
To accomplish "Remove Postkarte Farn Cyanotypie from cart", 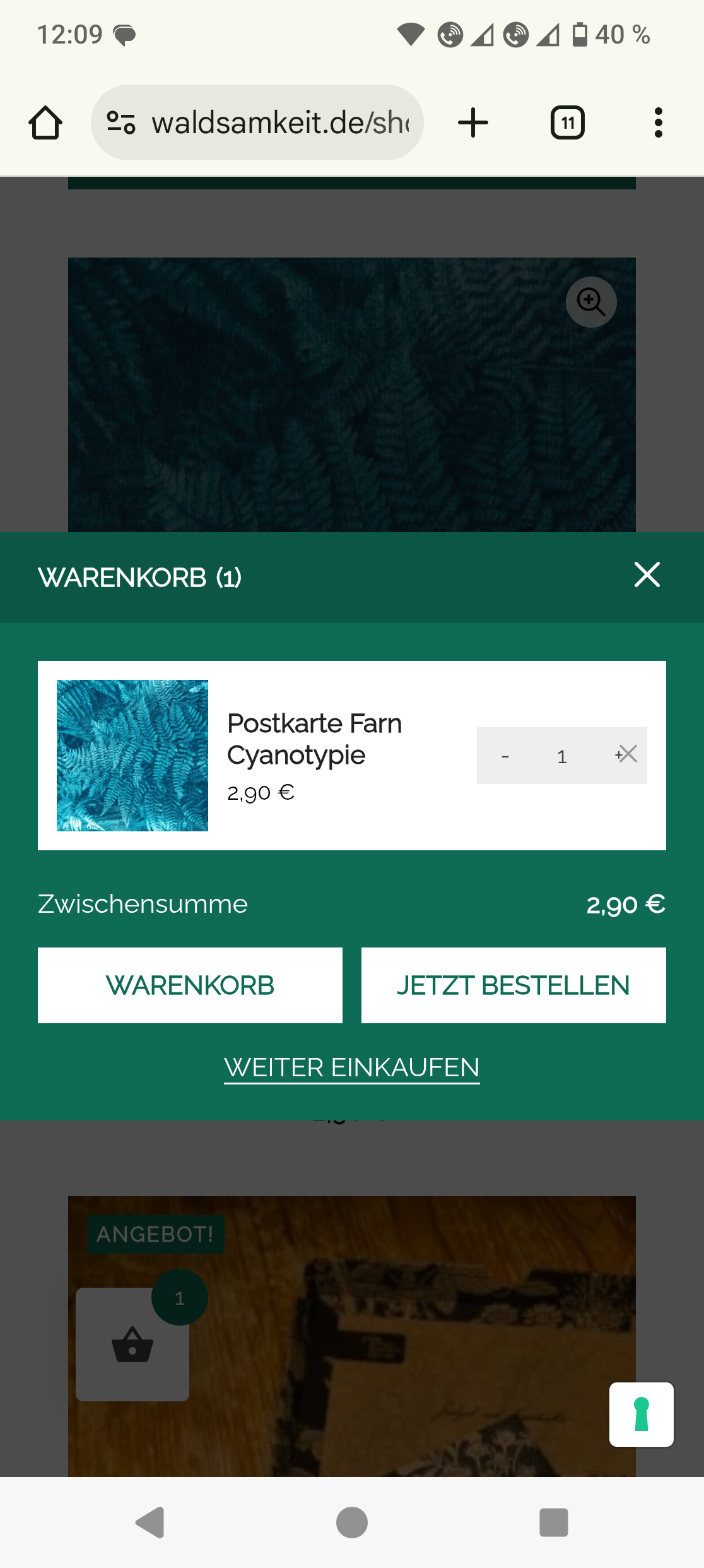I will point(629,754).
